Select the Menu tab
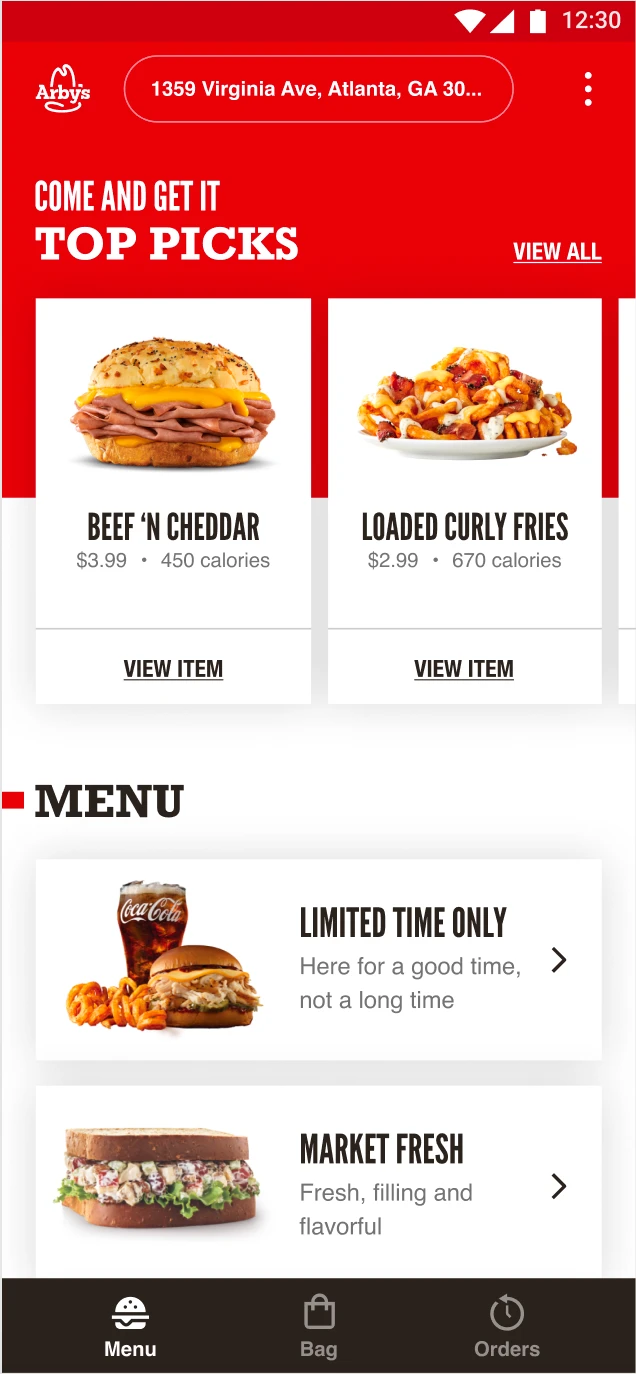Screen dimensions: 636x1374 pos(130,1326)
